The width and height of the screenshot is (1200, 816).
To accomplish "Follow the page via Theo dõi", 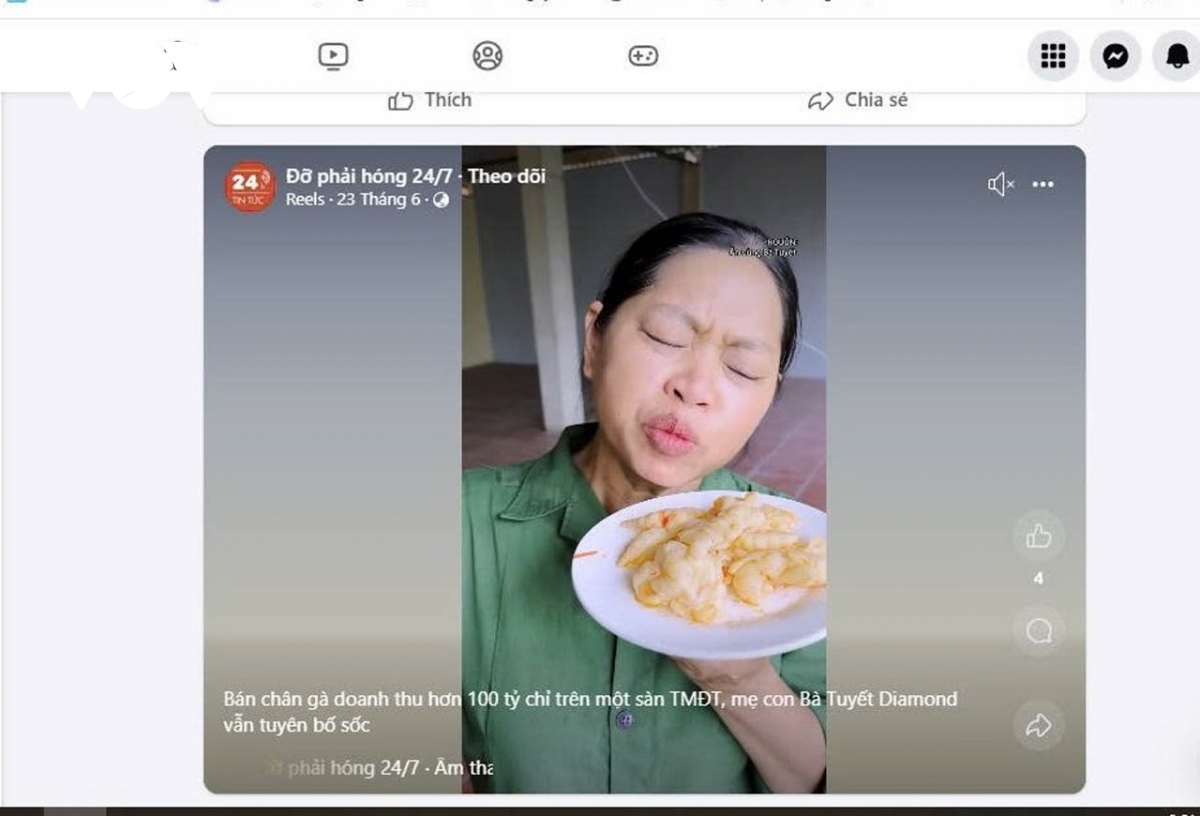I will [507, 176].
